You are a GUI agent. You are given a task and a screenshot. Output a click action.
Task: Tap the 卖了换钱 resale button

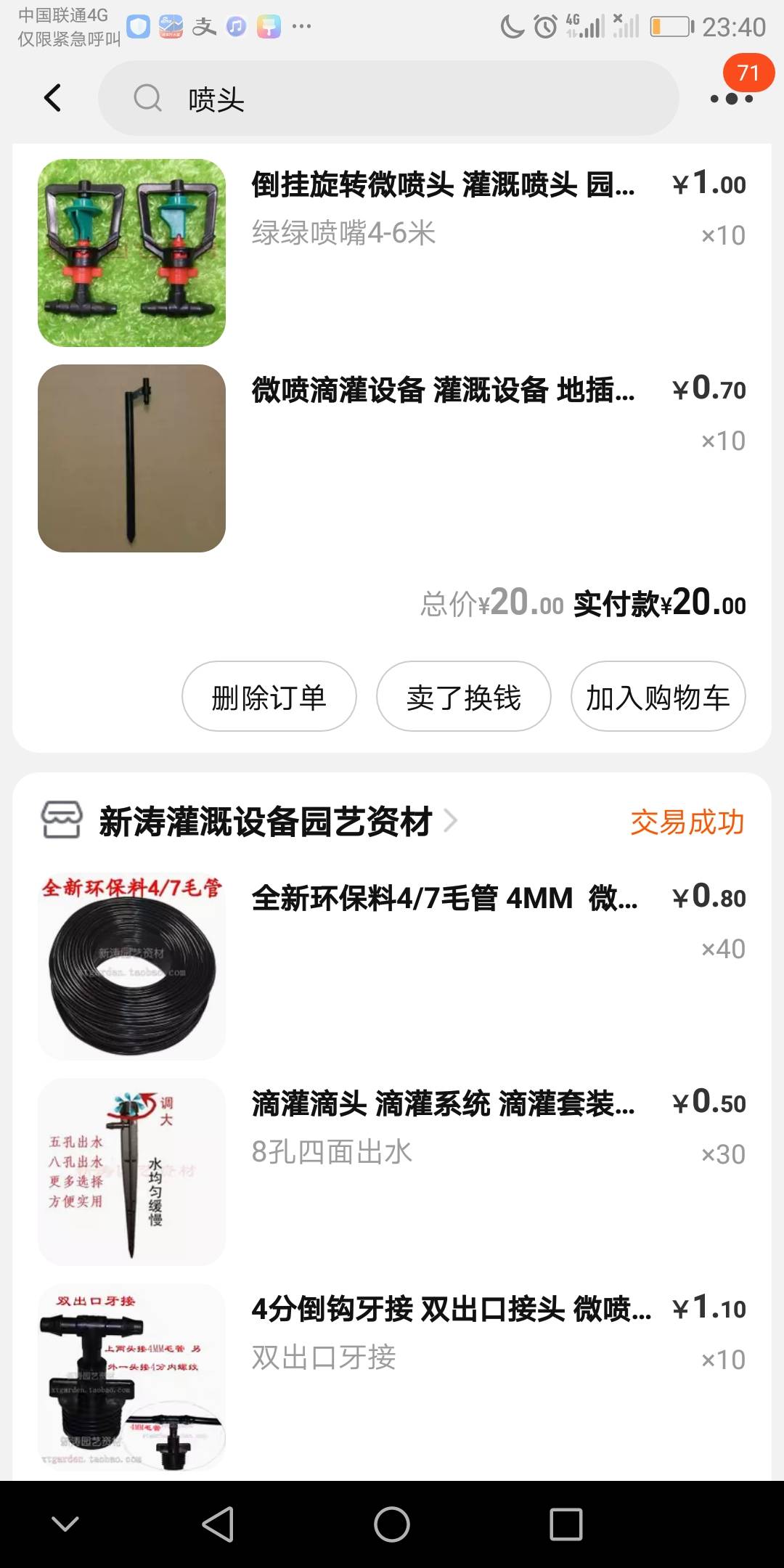click(463, 697)
